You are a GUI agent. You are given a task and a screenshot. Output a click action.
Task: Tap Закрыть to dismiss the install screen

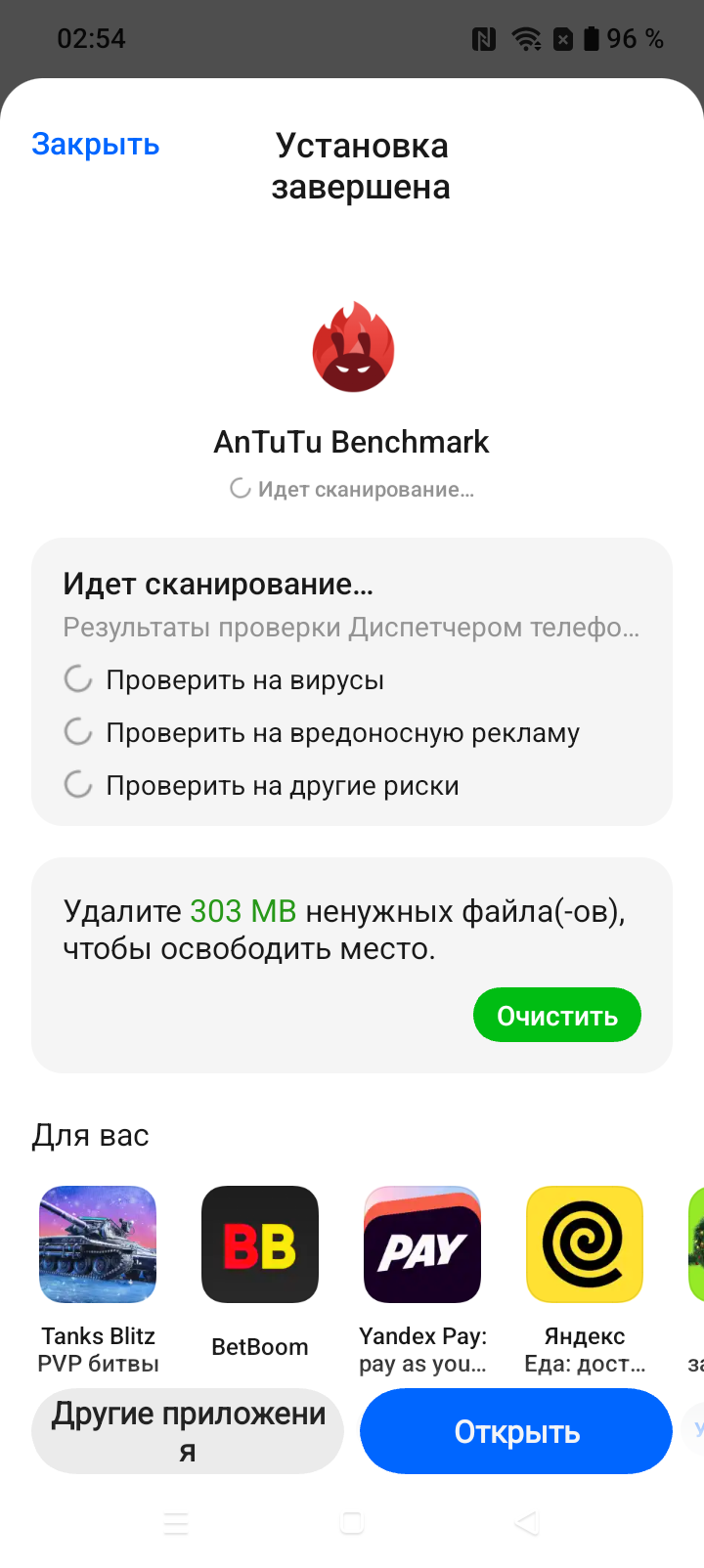coord(95,145)
